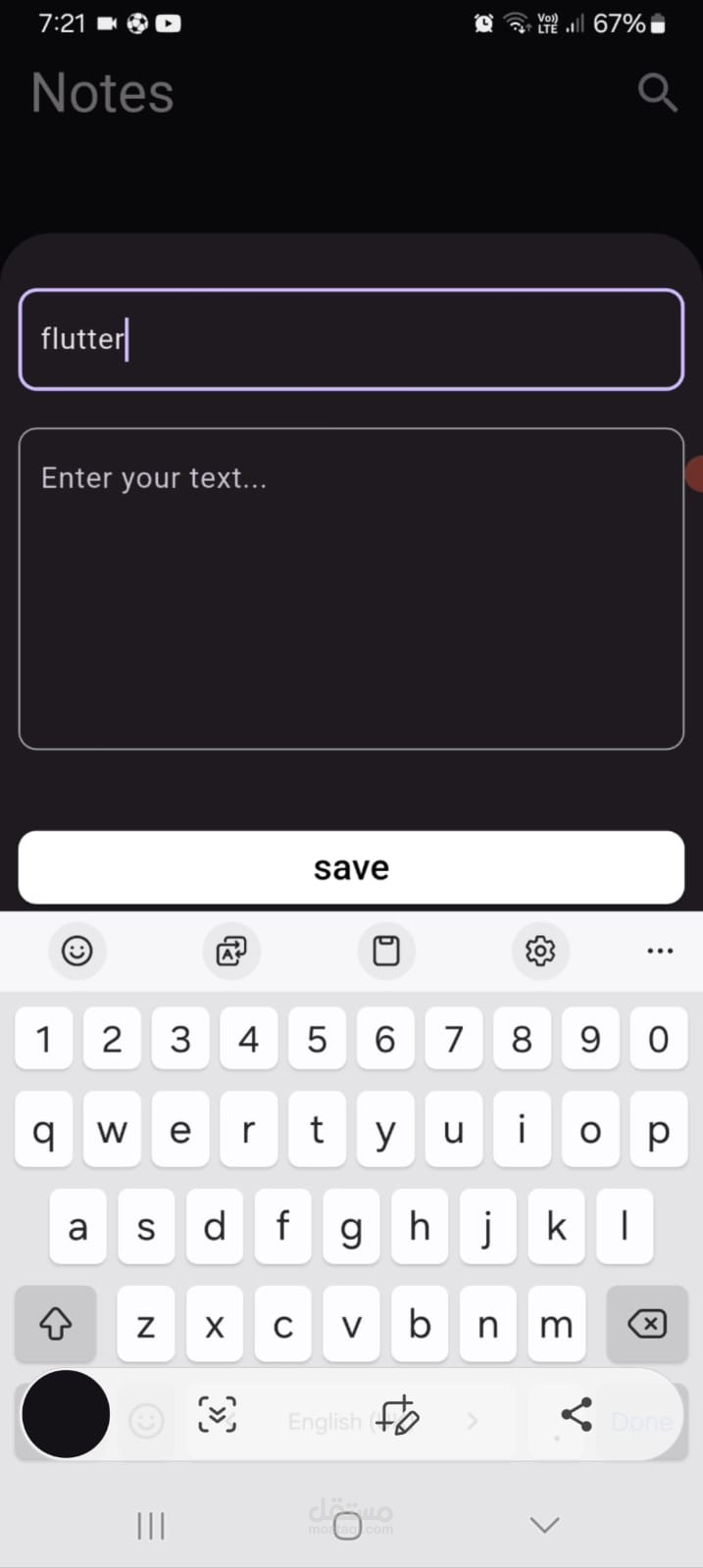703x1568 pixels.
Task: Tap the title field containing flutter
Action: [351, 339]
